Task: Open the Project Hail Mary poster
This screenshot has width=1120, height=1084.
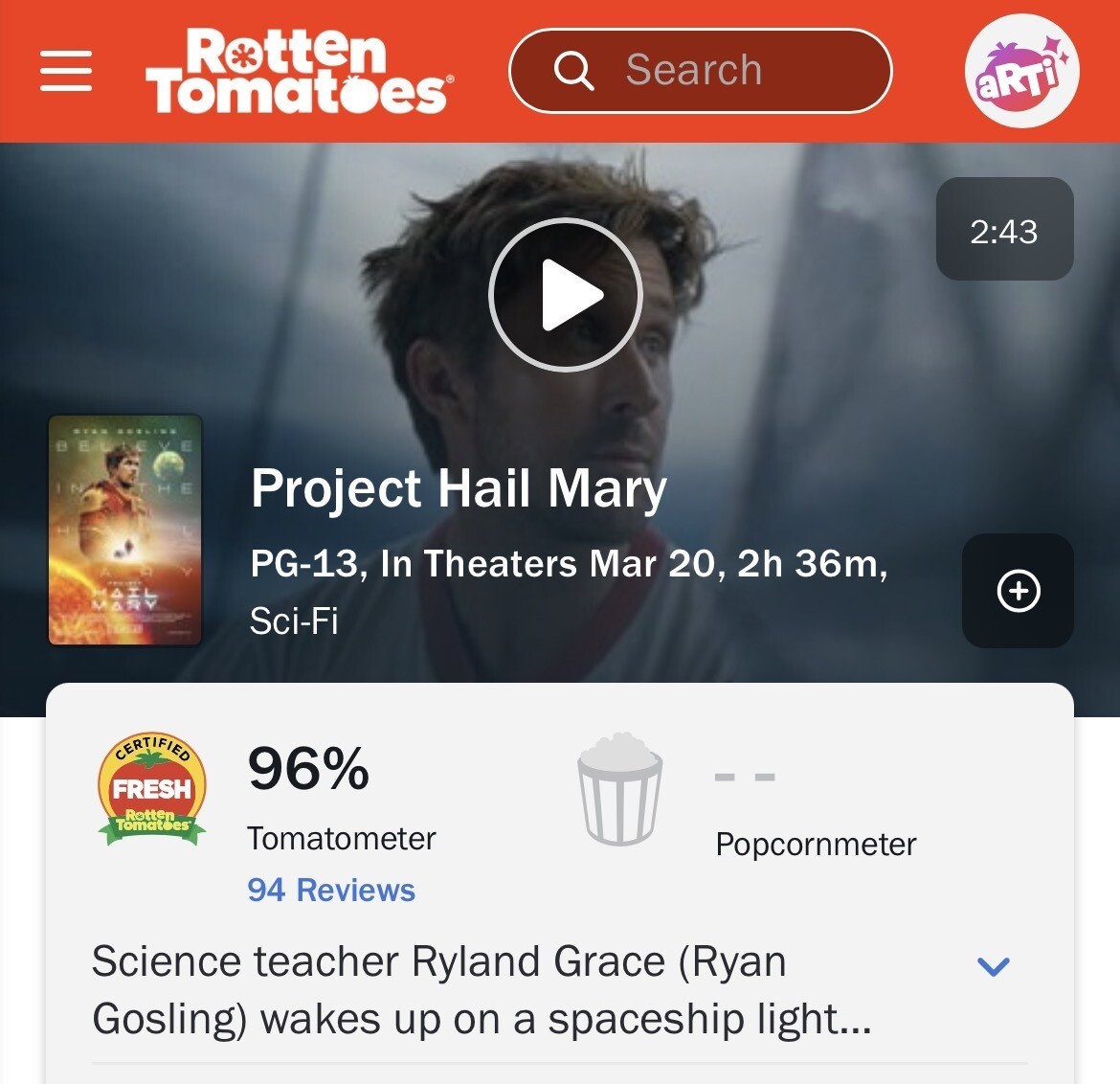Action: pos(125,530)
